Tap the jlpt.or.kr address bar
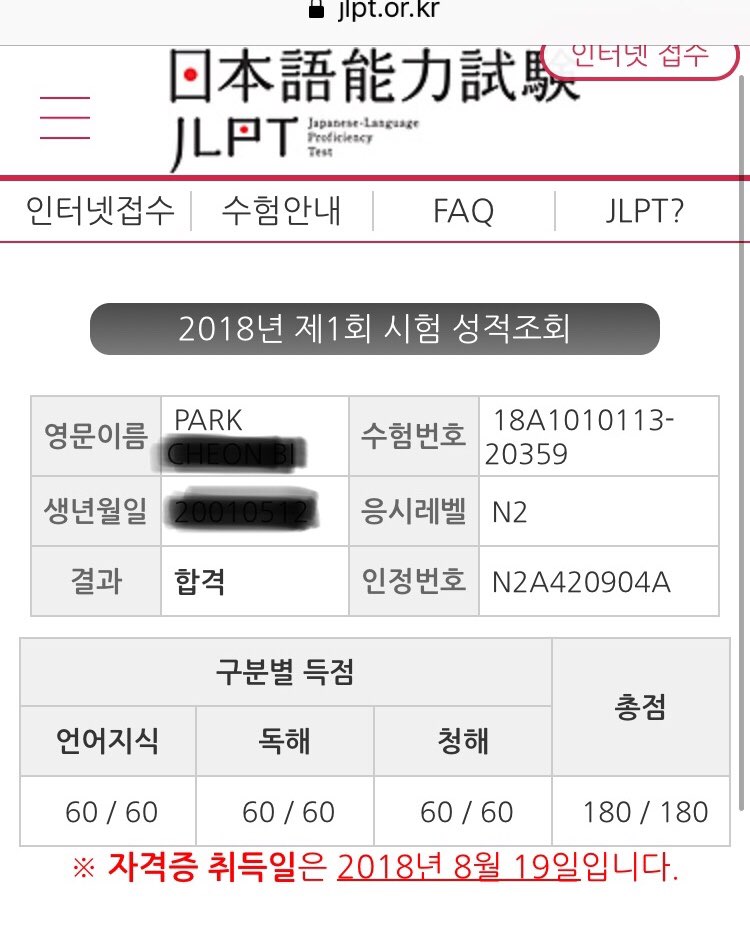The width and height of the screenshot is (750, 929). tap(375, 12)
